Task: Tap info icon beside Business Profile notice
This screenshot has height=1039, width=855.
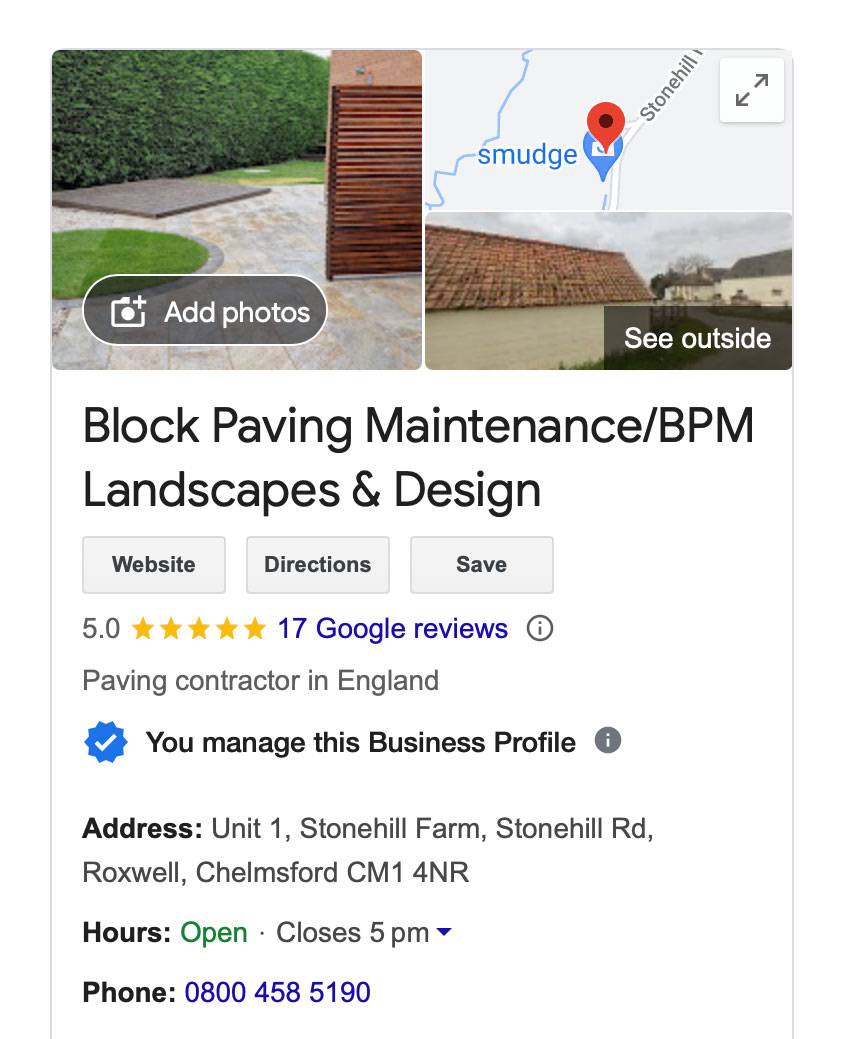Action: (x=608, y=740)
